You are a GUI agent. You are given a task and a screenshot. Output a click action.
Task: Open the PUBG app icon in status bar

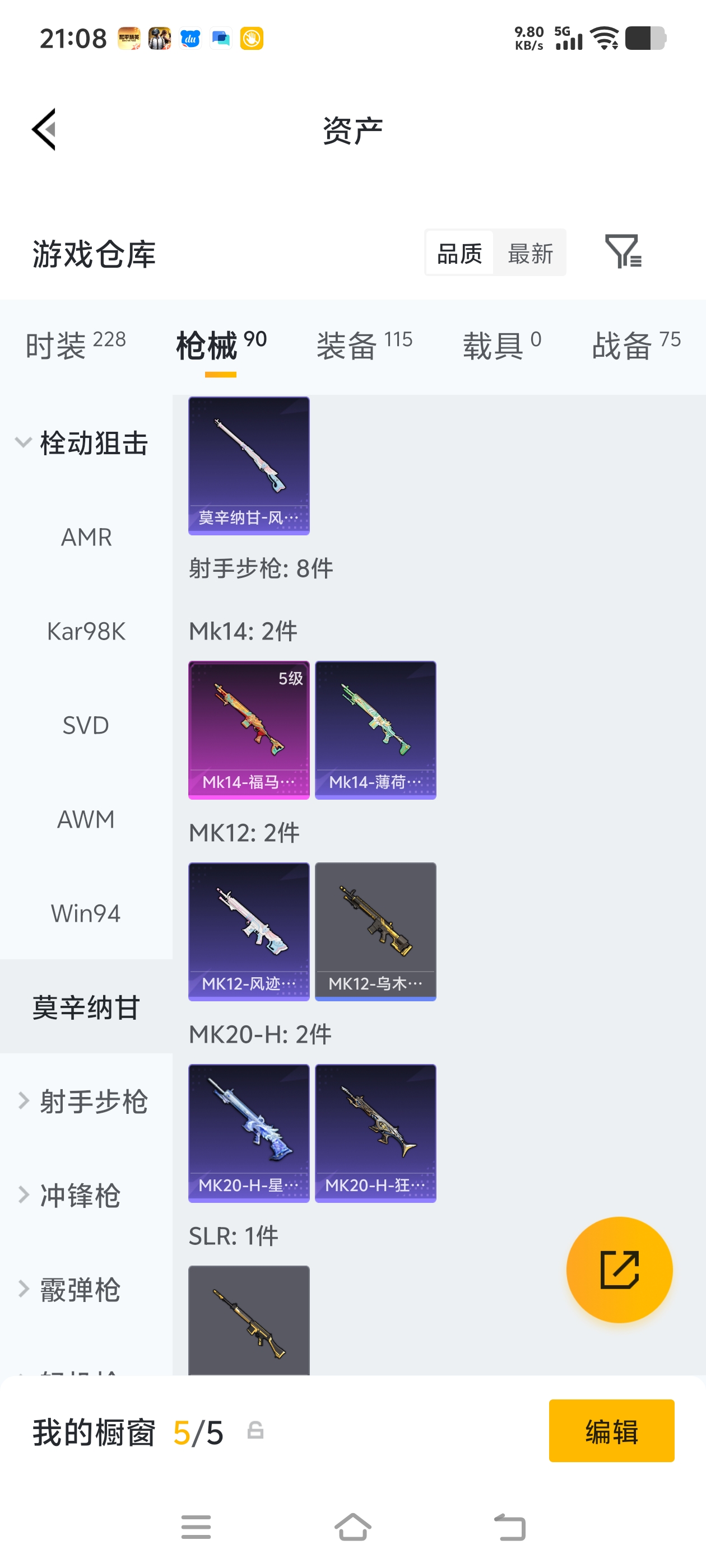point(160,38)
